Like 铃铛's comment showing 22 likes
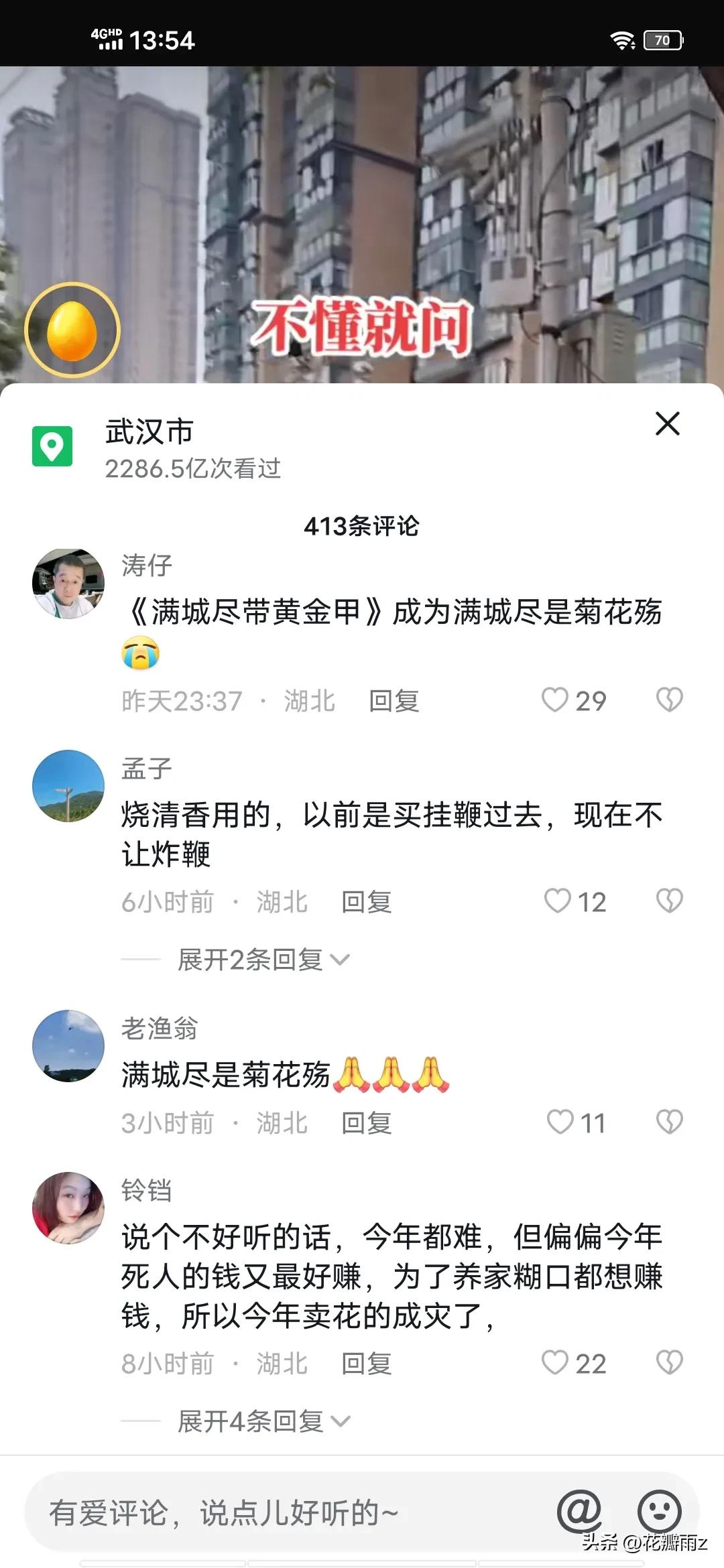Screen dimensions: 724x1568 pos(556,1362)
